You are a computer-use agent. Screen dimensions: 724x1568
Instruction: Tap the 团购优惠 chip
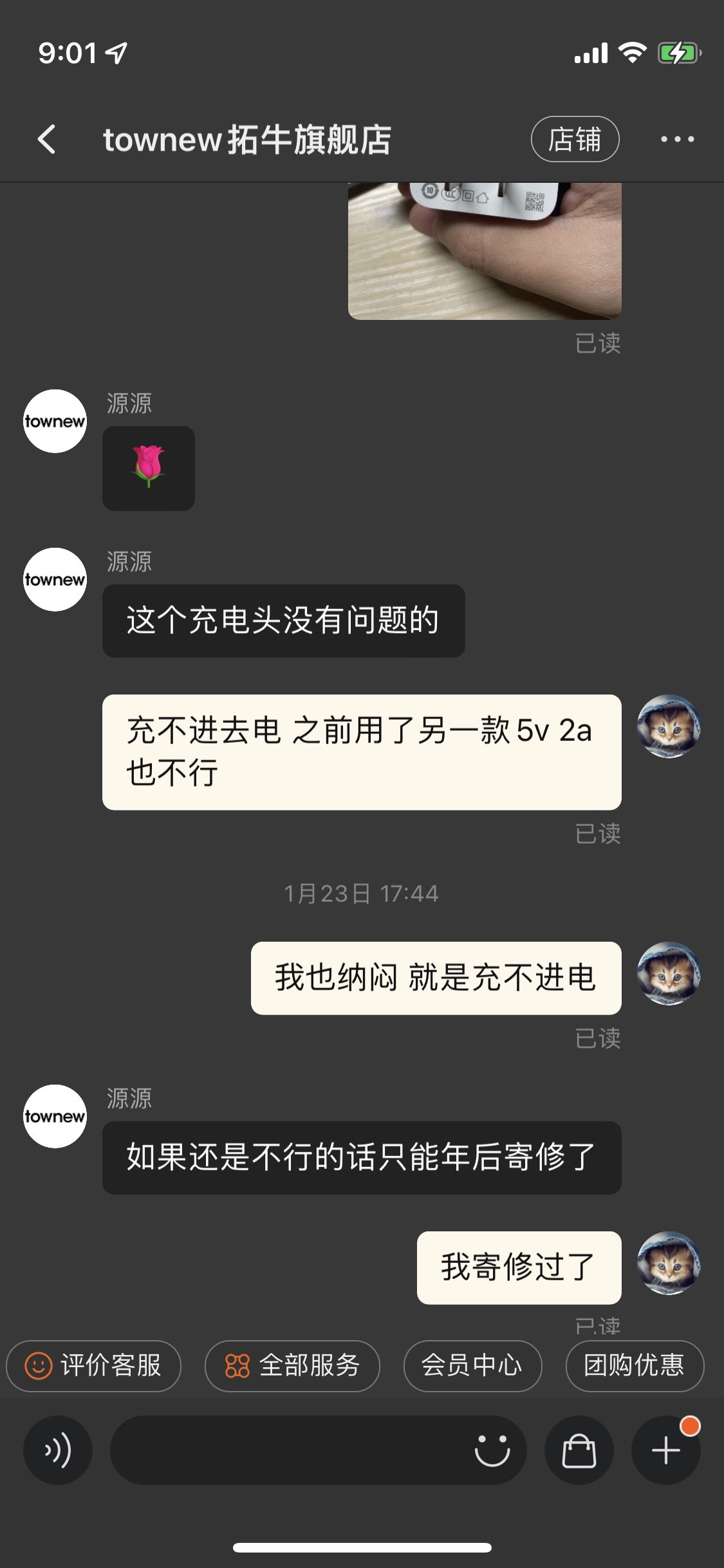coord(634,1365)
